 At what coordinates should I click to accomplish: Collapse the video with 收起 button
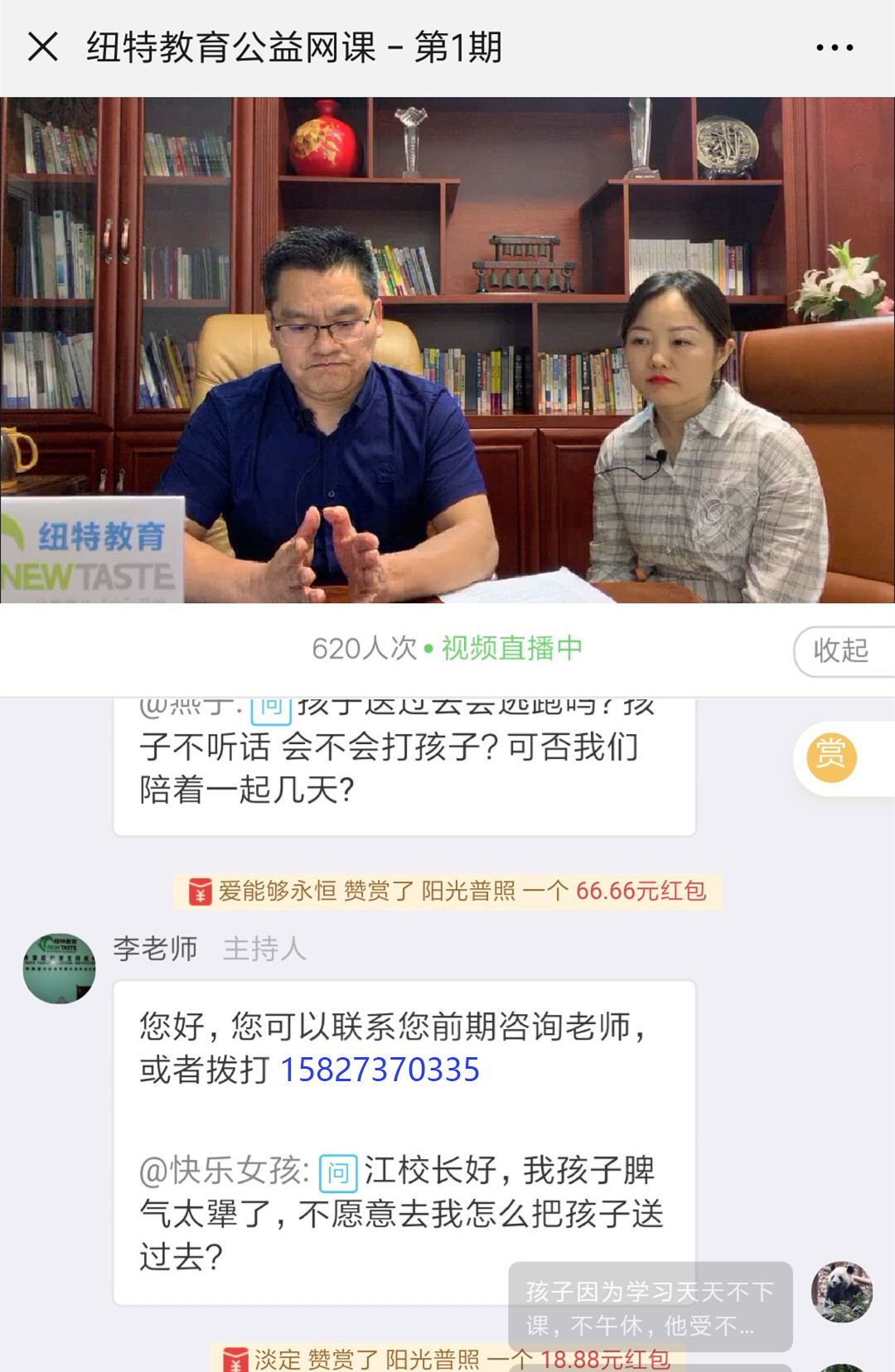point(842,651)
